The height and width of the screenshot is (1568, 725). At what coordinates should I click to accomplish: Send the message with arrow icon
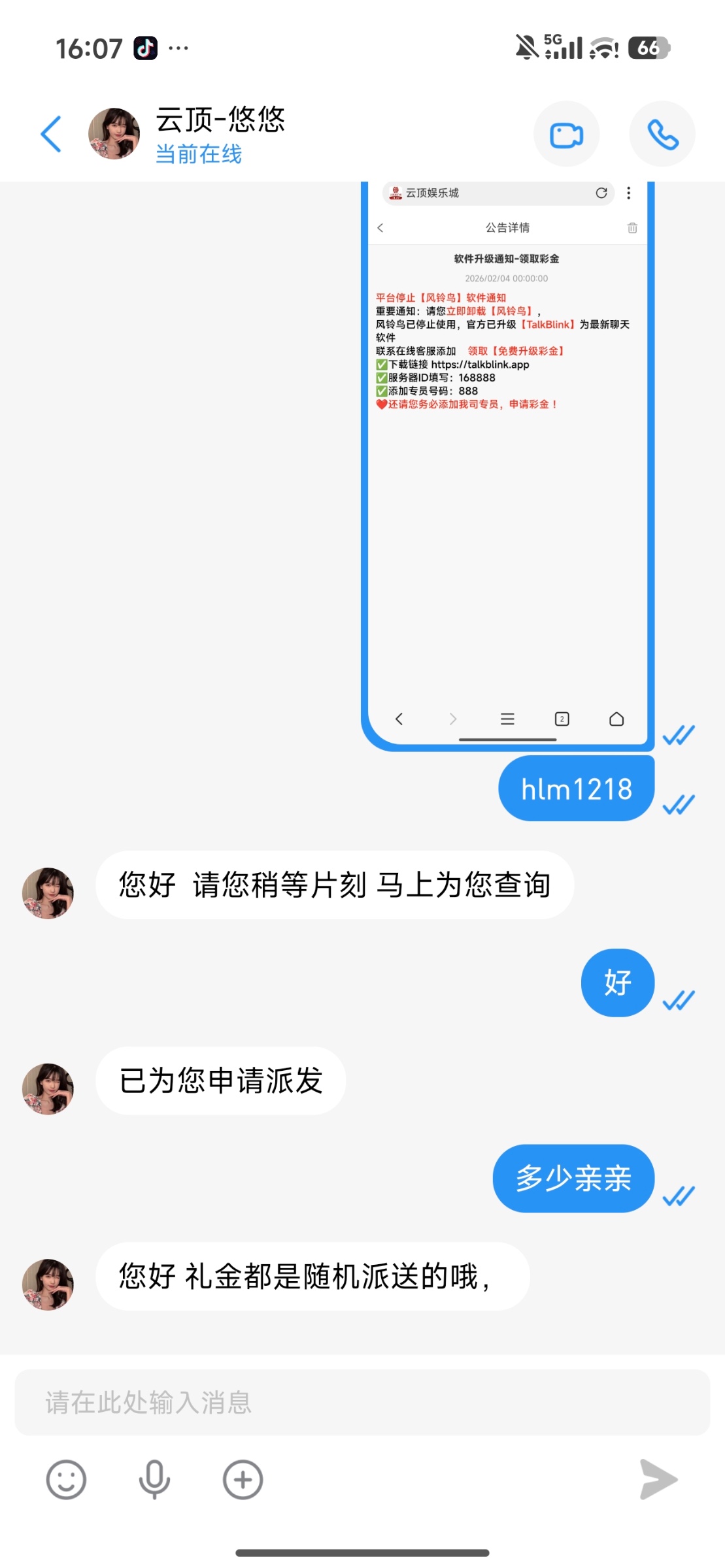click(x=658, y=1480)
